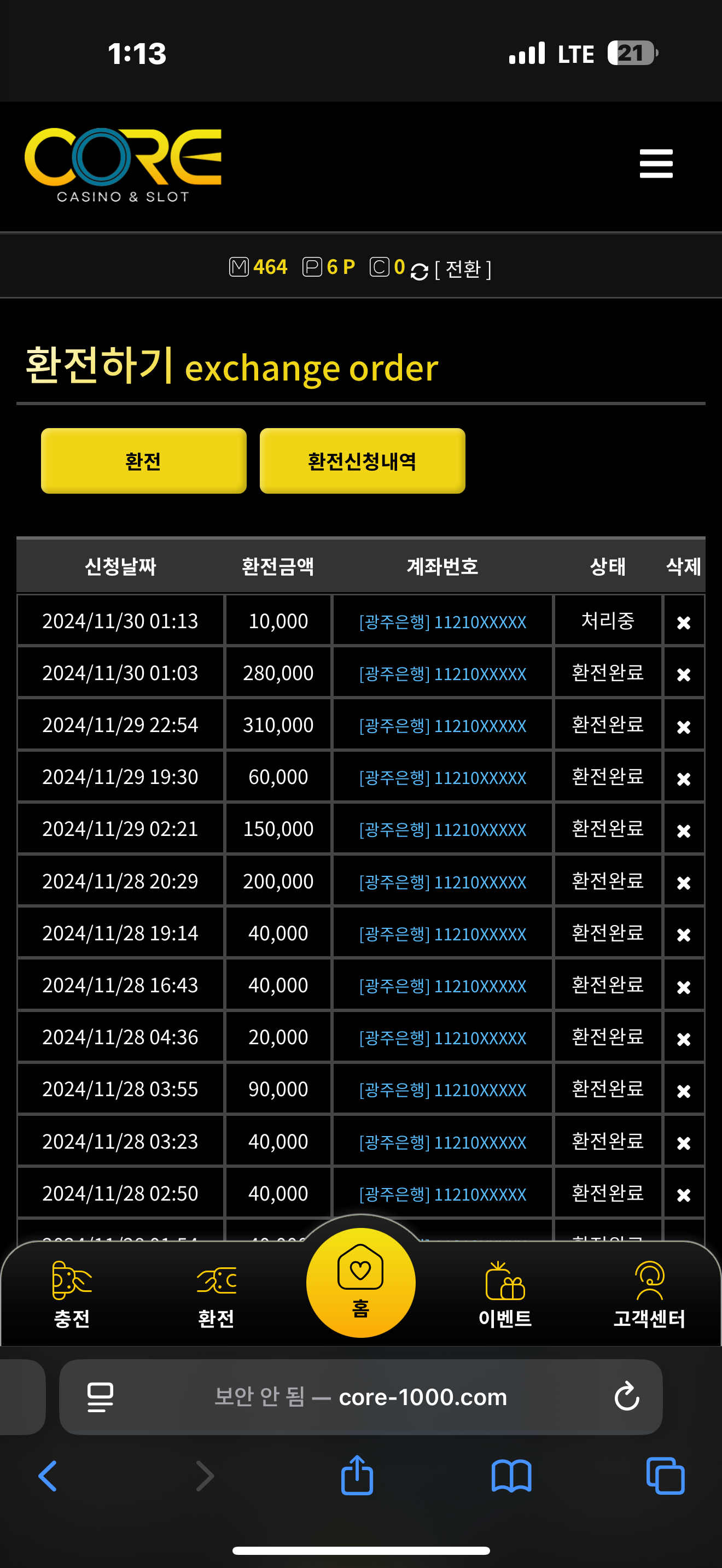Delete the 2024/11/30 01:03 entry

pos(683,674)
